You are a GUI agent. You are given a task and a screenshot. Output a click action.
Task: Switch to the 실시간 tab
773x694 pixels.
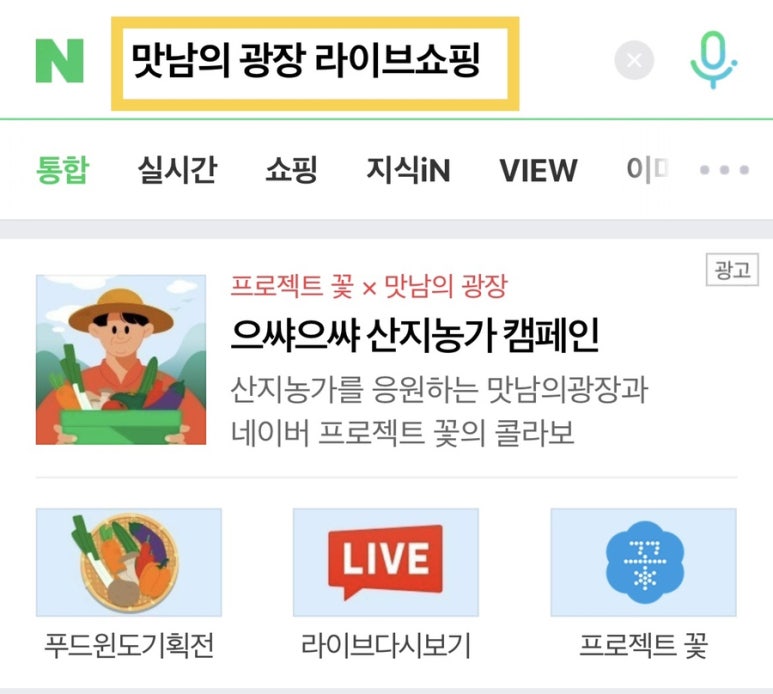tap(176, 171)
